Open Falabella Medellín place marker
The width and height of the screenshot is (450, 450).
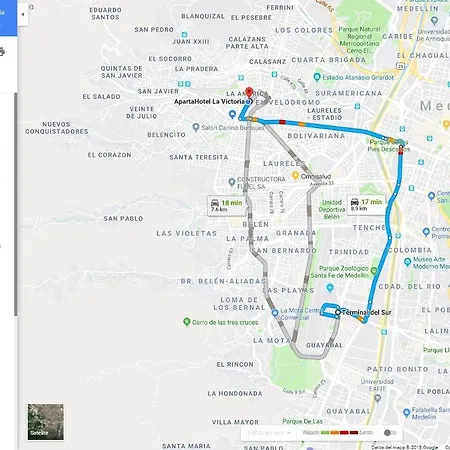pyautogui.click(x=407, y=413)
